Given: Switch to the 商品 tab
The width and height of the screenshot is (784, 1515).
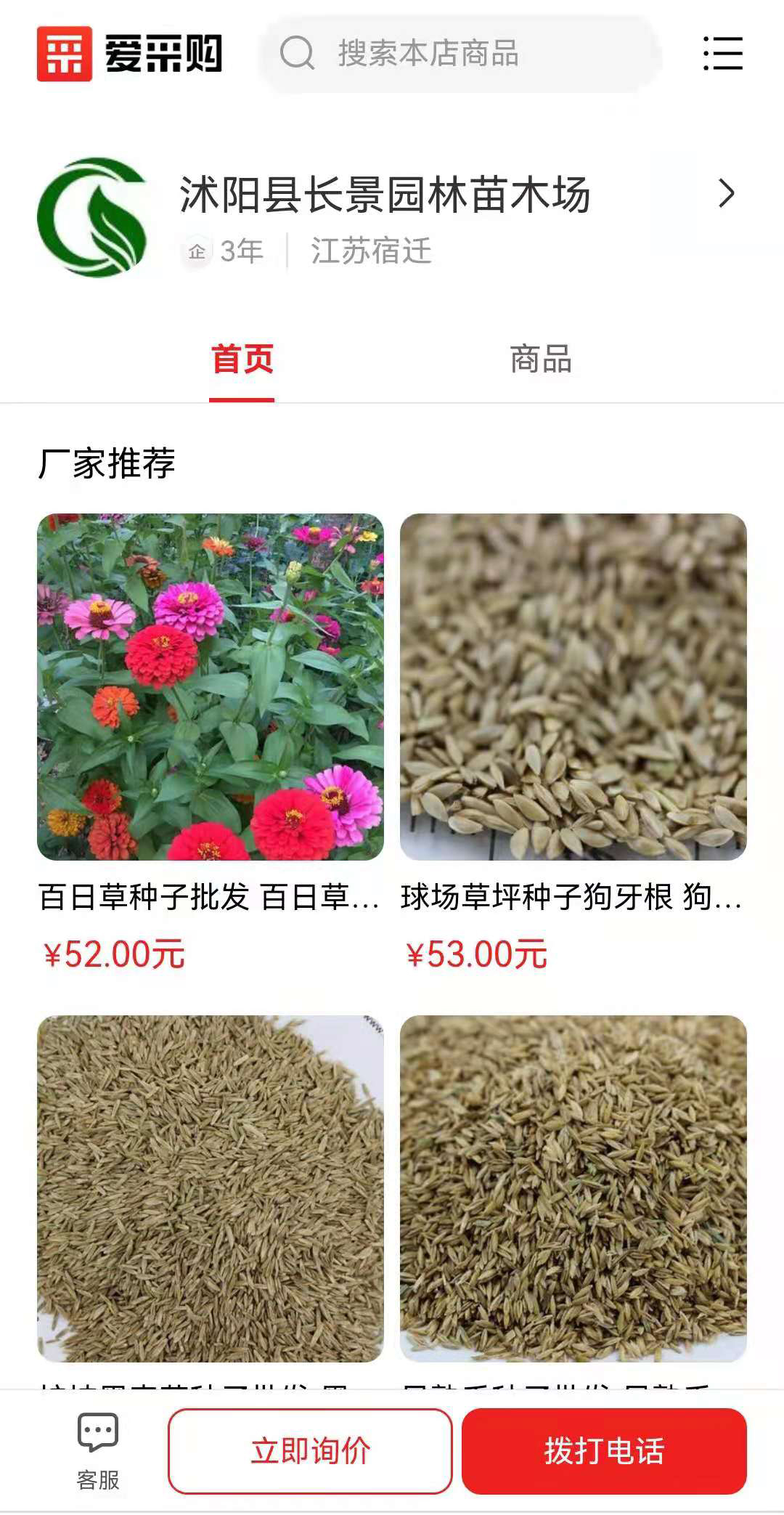Looking at the screenshot, I should pos(541,360).
